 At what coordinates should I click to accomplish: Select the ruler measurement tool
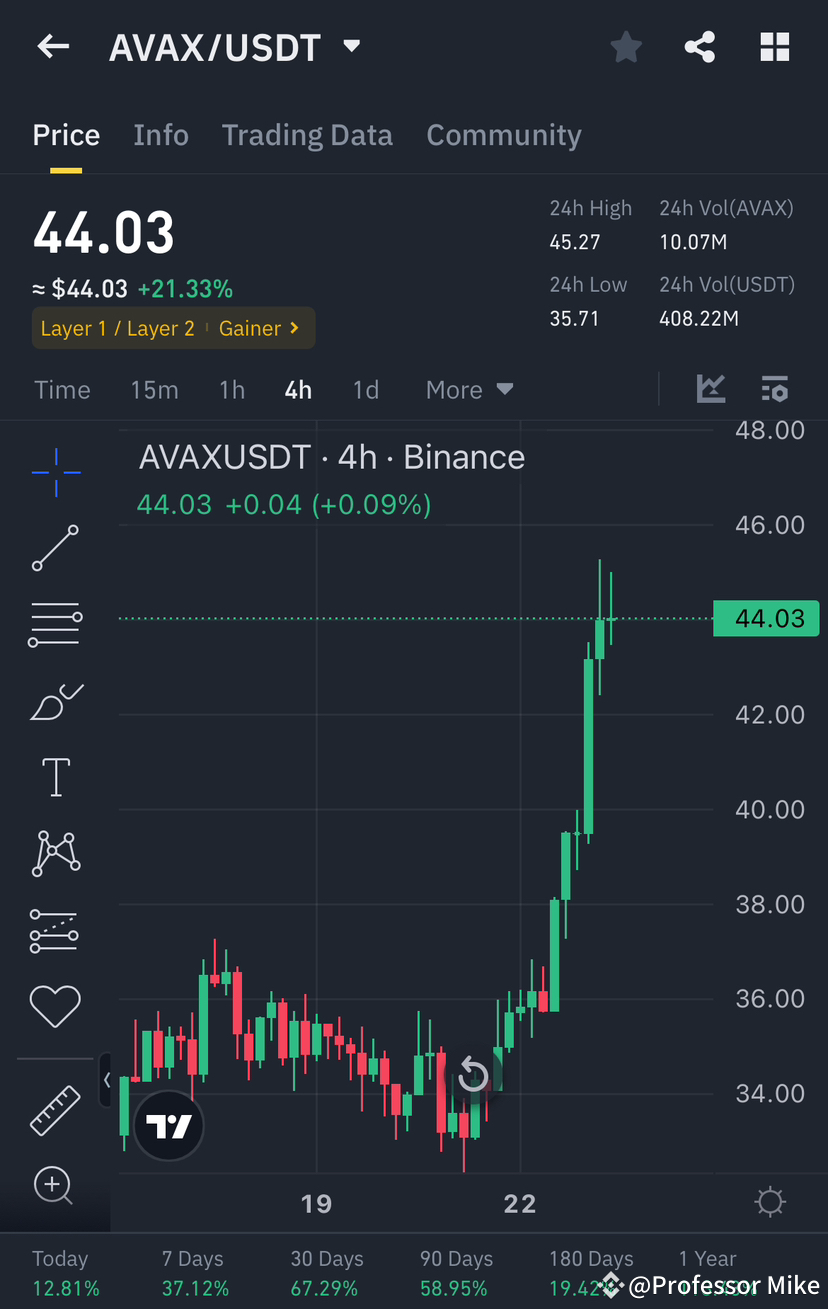tap(55, 1110)
